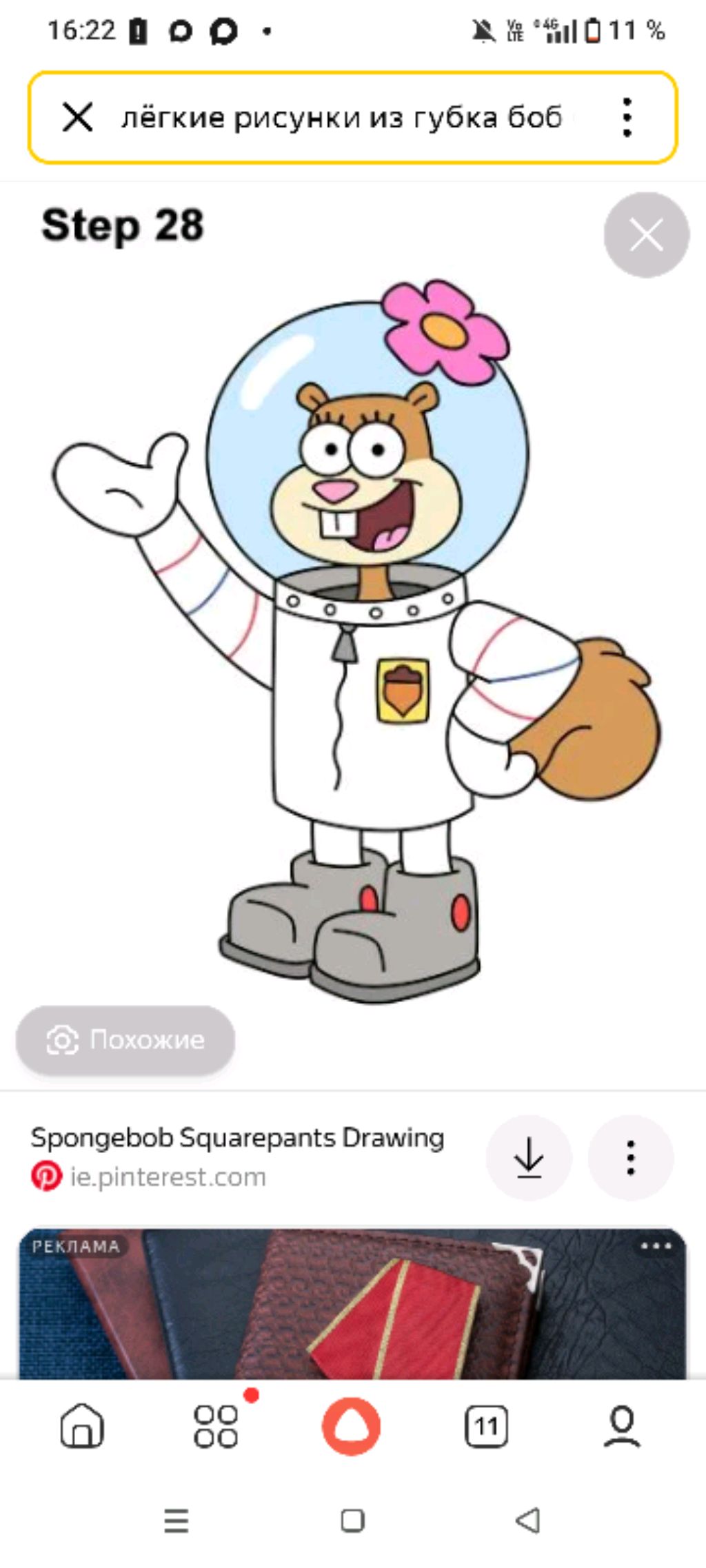The width and height of the screenshot is (706, 1568).
Task: Open the services grid tab
Action: tap(216, 1426)
